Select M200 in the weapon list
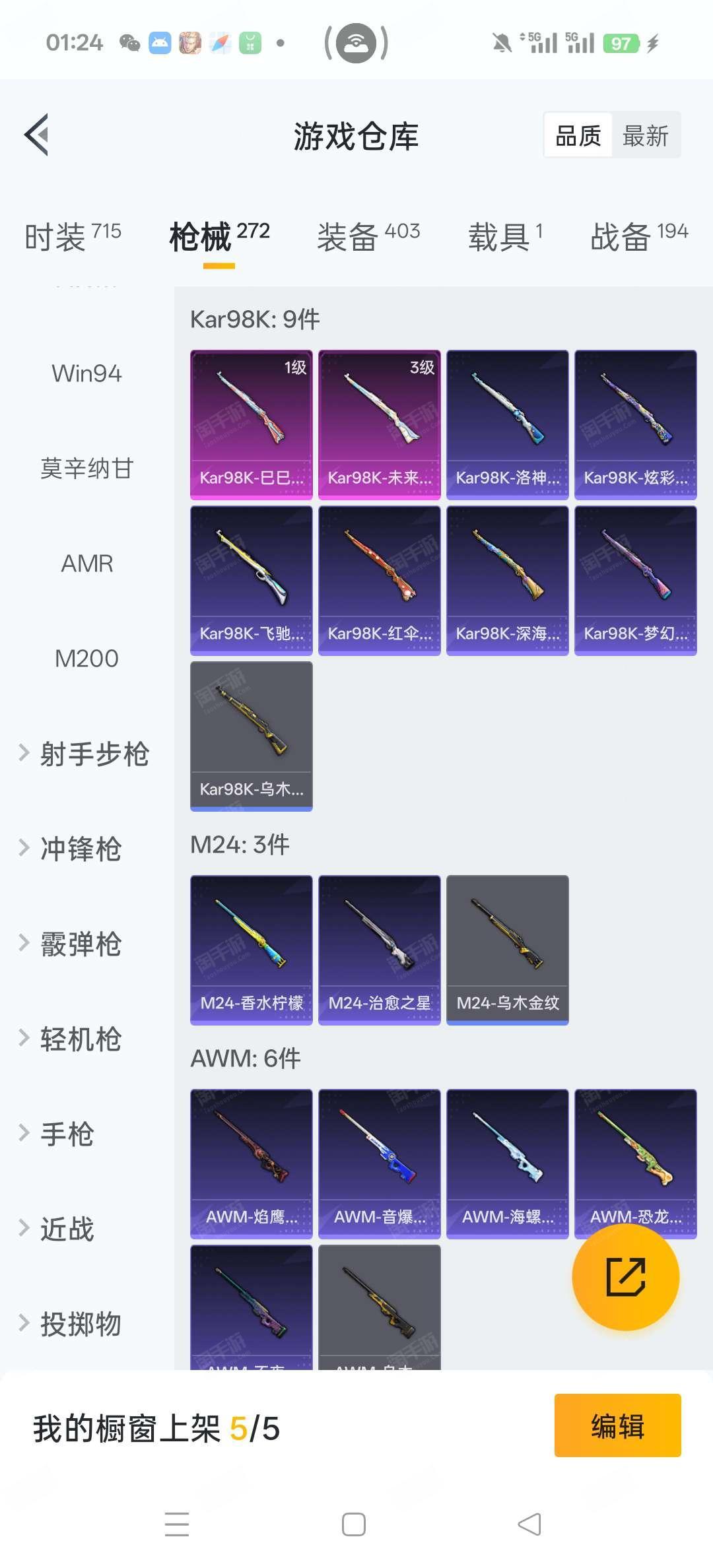 click(x=86, y=659)
